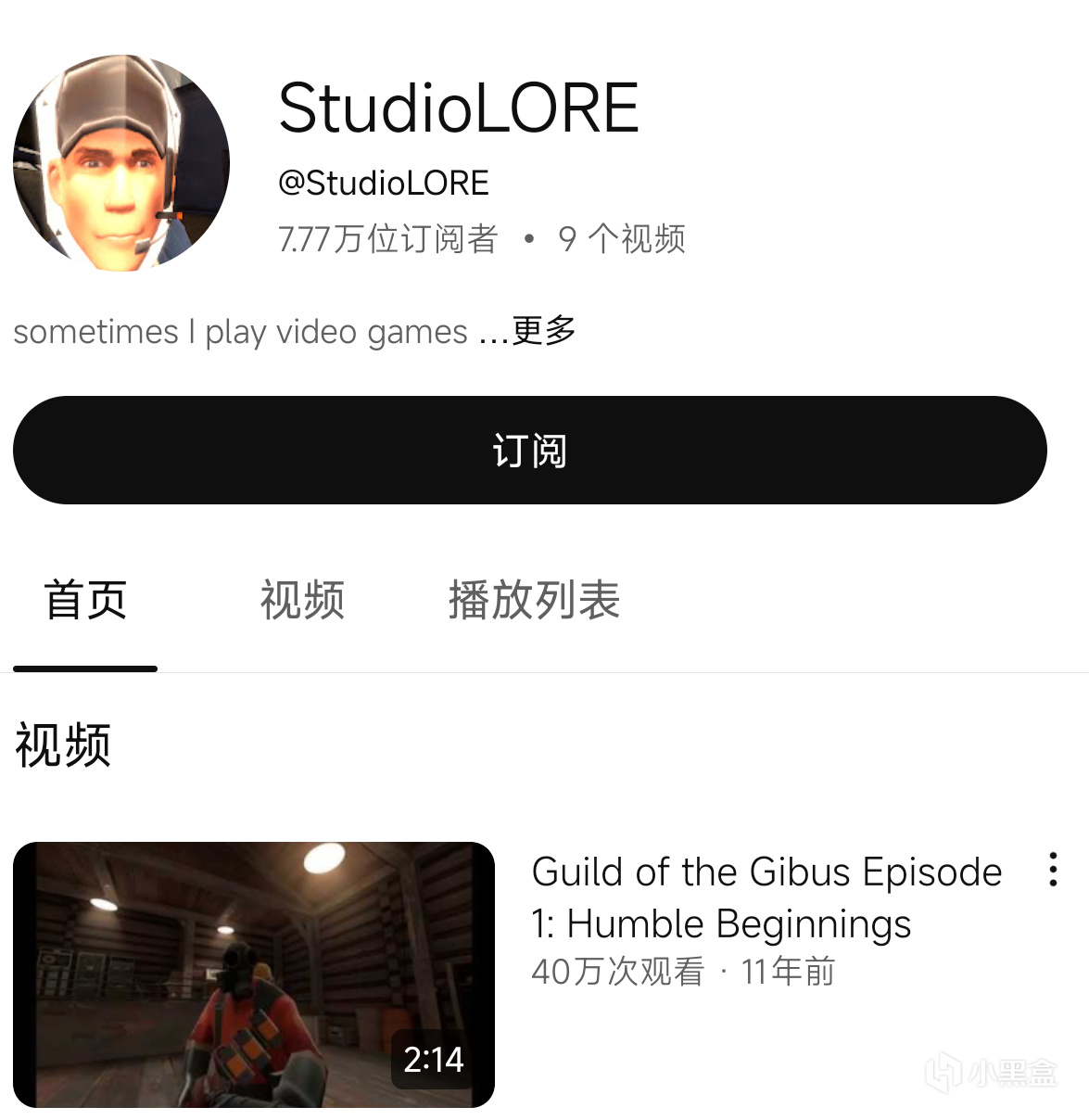Subscribe to the StudioLORE channel
Screen dimensions: 1089x1120
point(529,451)
